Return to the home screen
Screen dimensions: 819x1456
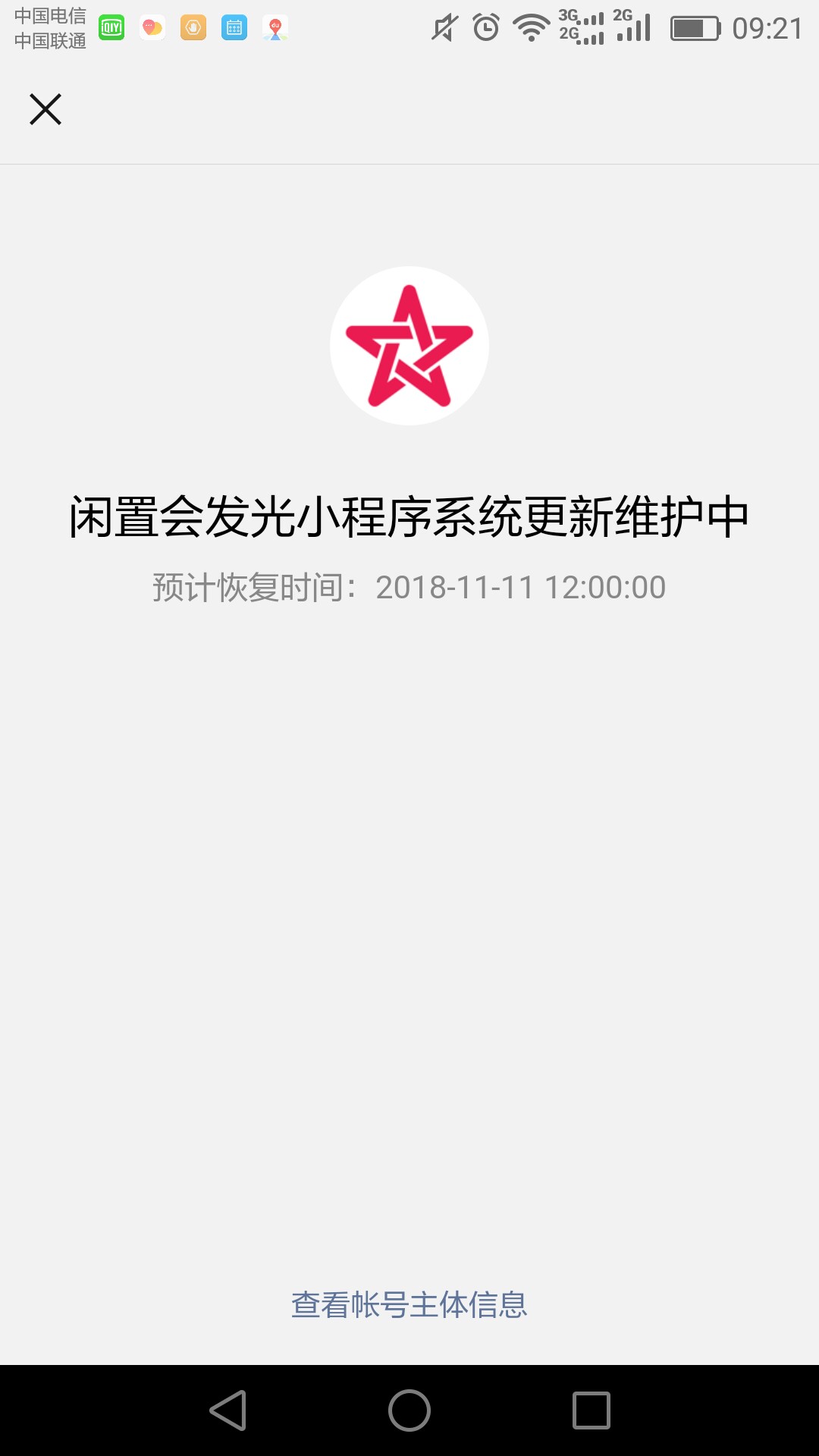tap(409, 1410)
